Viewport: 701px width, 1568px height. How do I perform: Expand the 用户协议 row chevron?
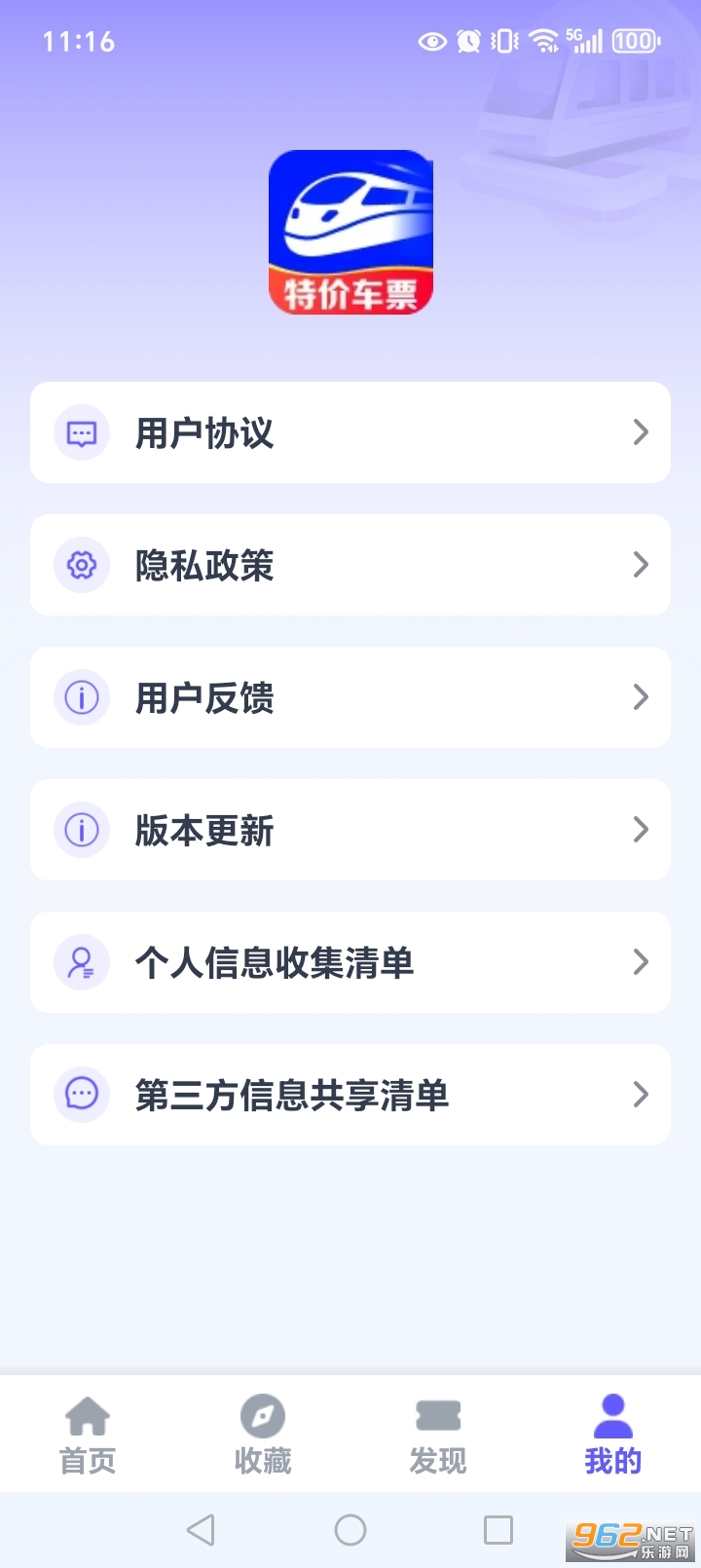coord(641,431)
